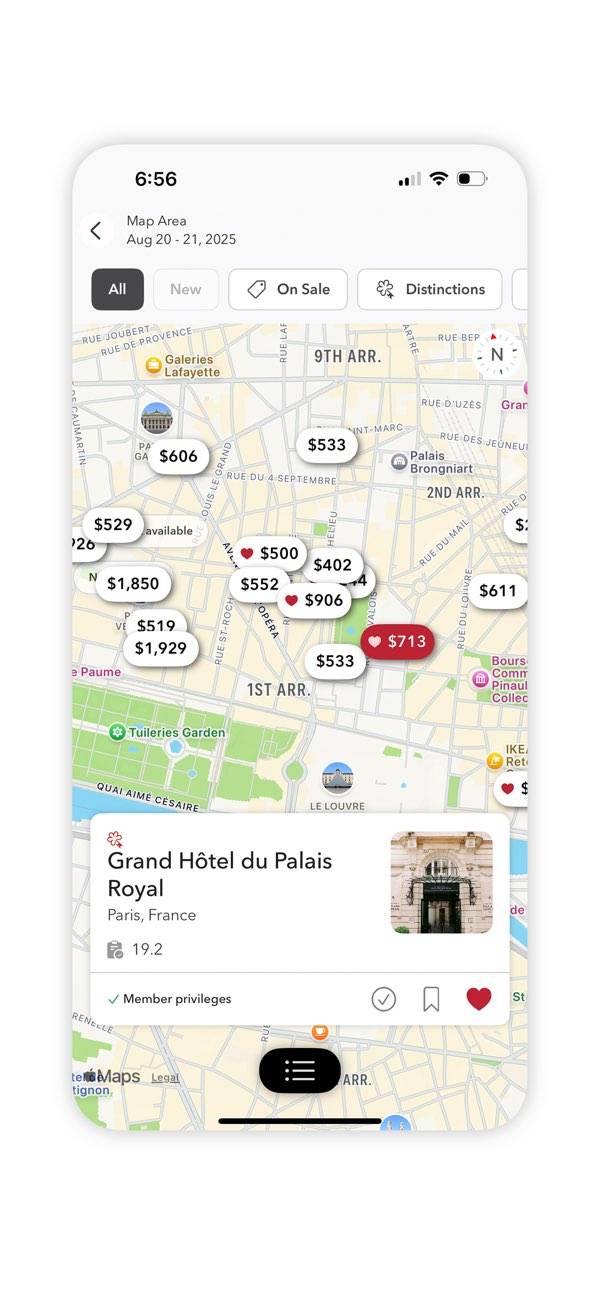This screenshot has height=1299, width=600.
Task: Filter hotels by On Sale
Action: 288,289
